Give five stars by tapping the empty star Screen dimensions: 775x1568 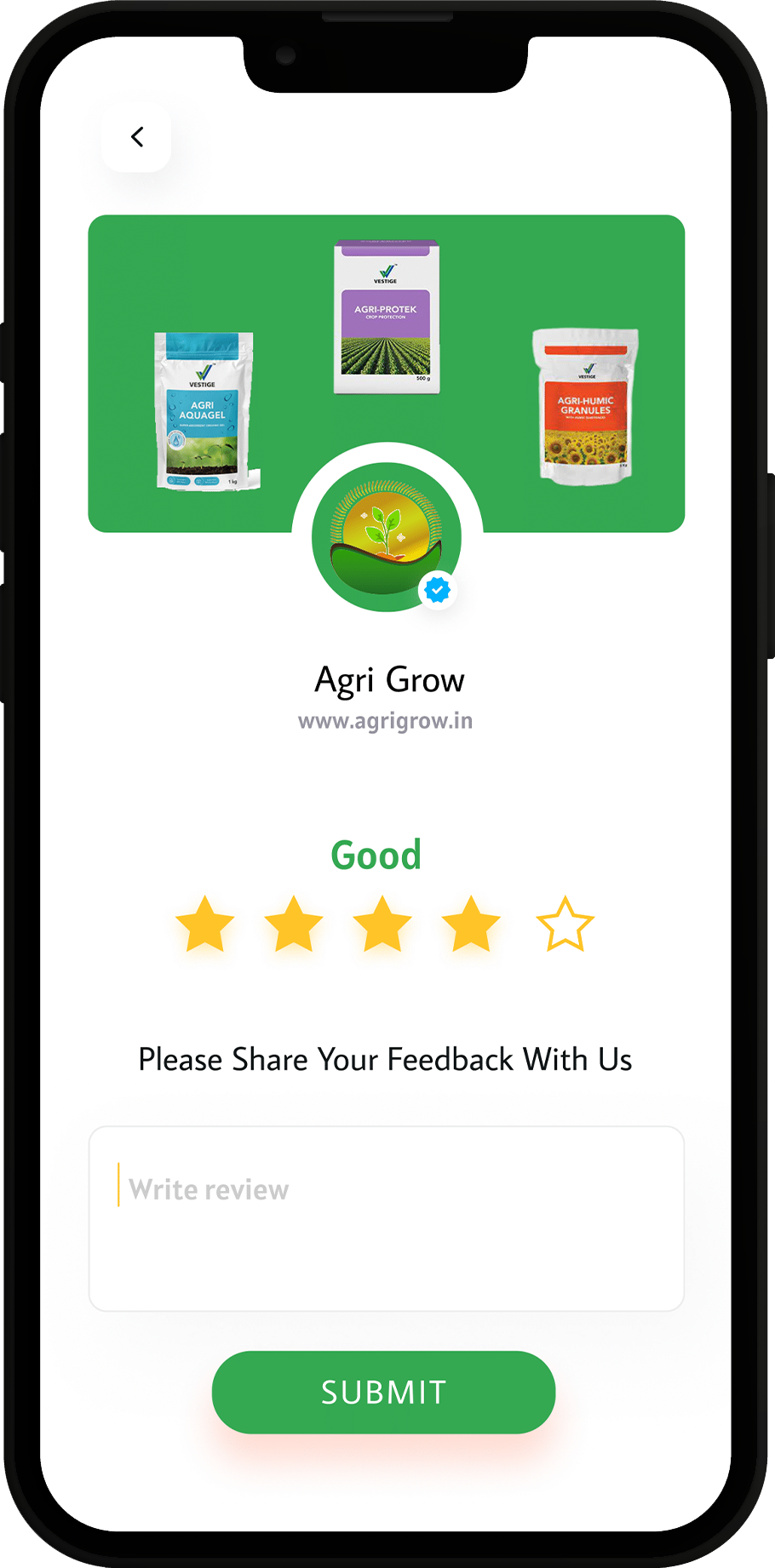coord(565,924)
